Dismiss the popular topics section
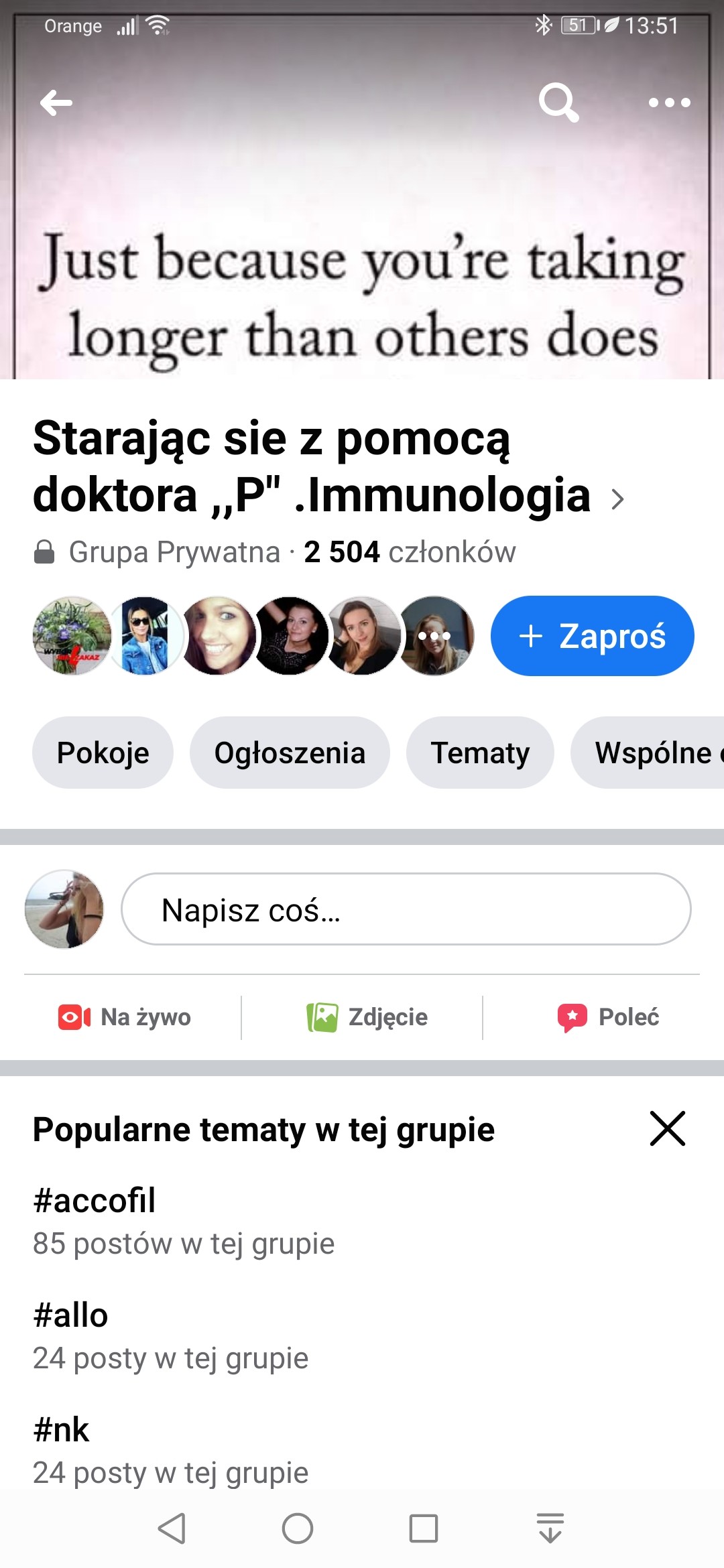The height and width of the screenshot is (1568, 724). 668,1128
